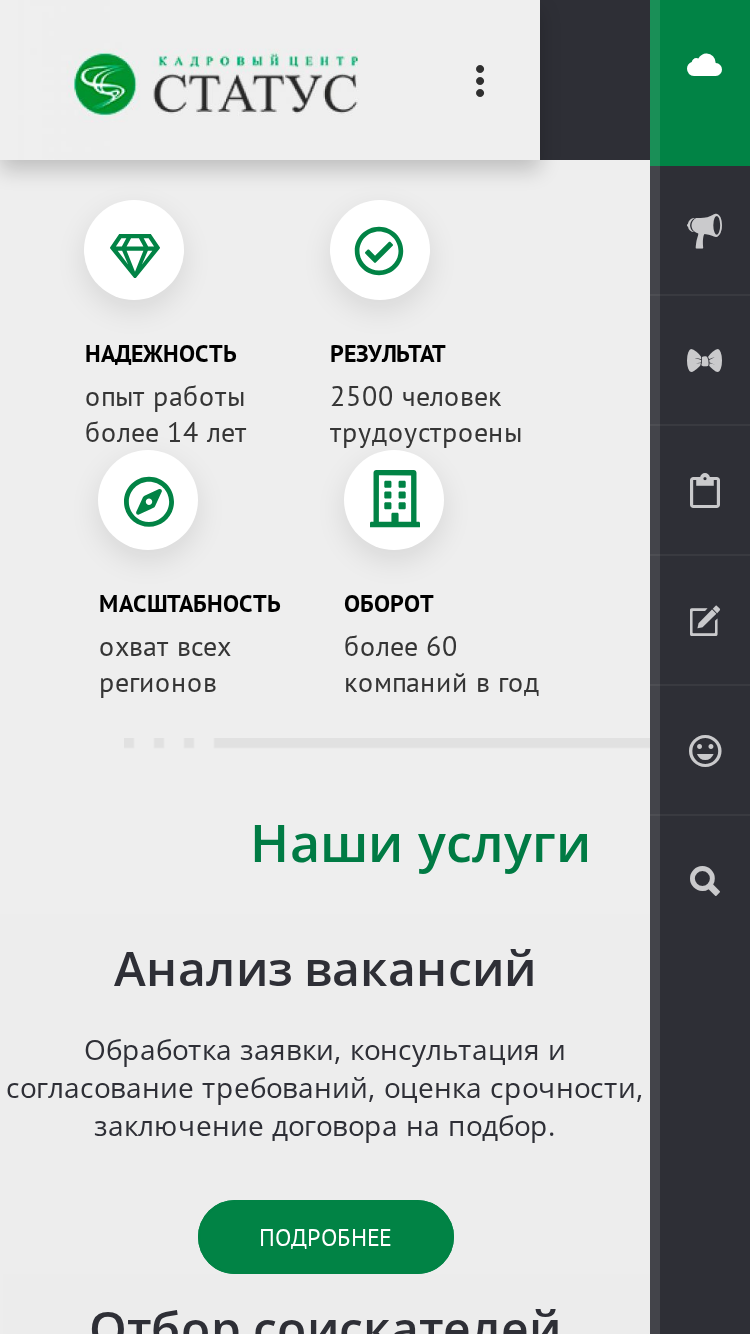Select the bow tie icon in sidebar

pos(705,360)
